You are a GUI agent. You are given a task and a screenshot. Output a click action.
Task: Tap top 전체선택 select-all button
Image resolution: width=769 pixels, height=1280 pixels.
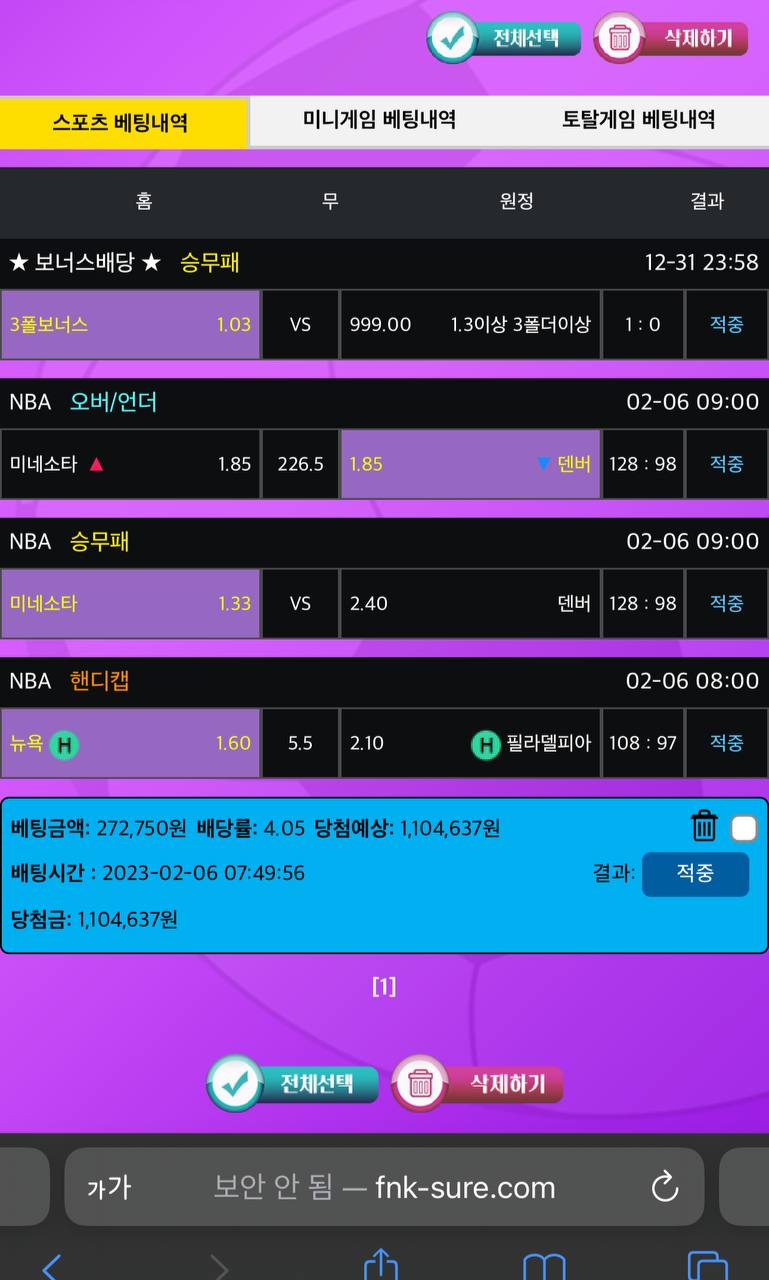504,38
